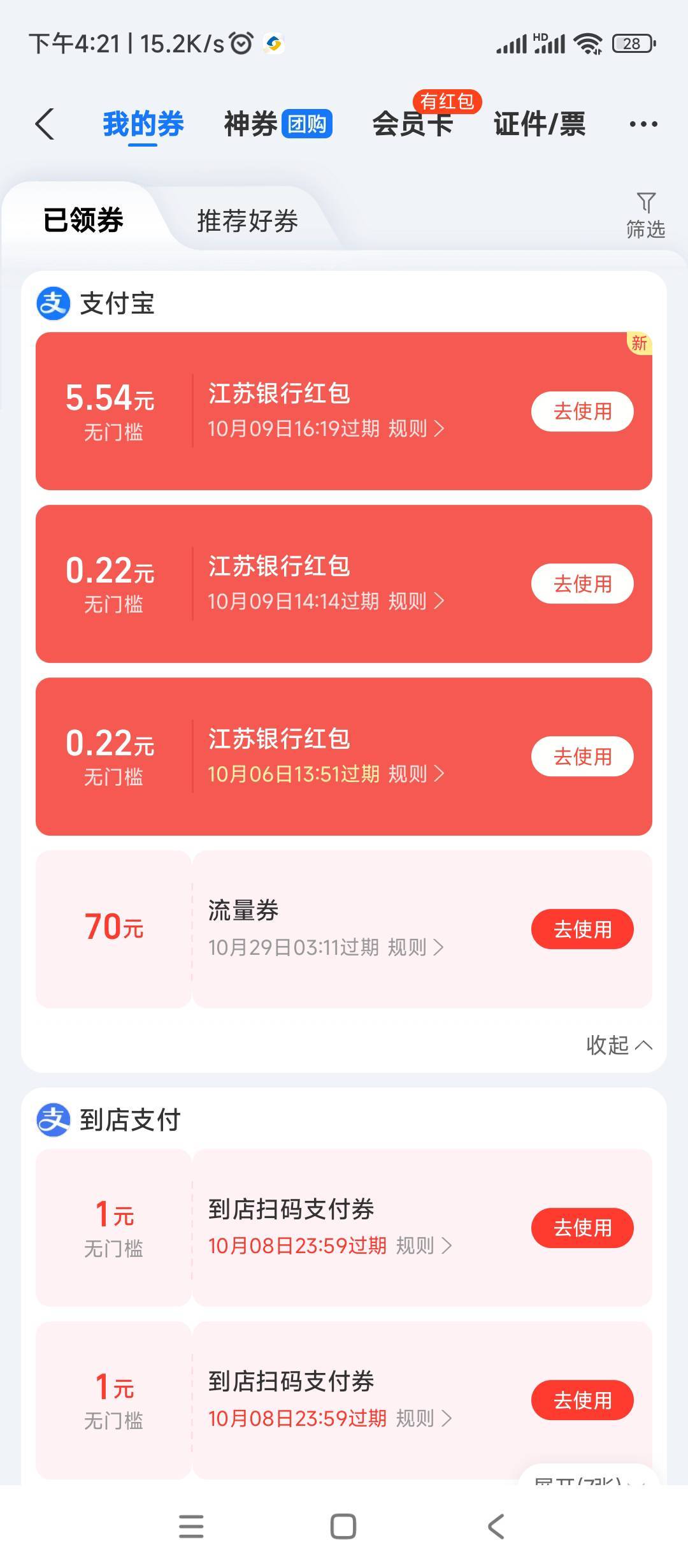View rules of the 70元 流量券
This screenshot has width=688, height=1568.
(x=415, y=947)
